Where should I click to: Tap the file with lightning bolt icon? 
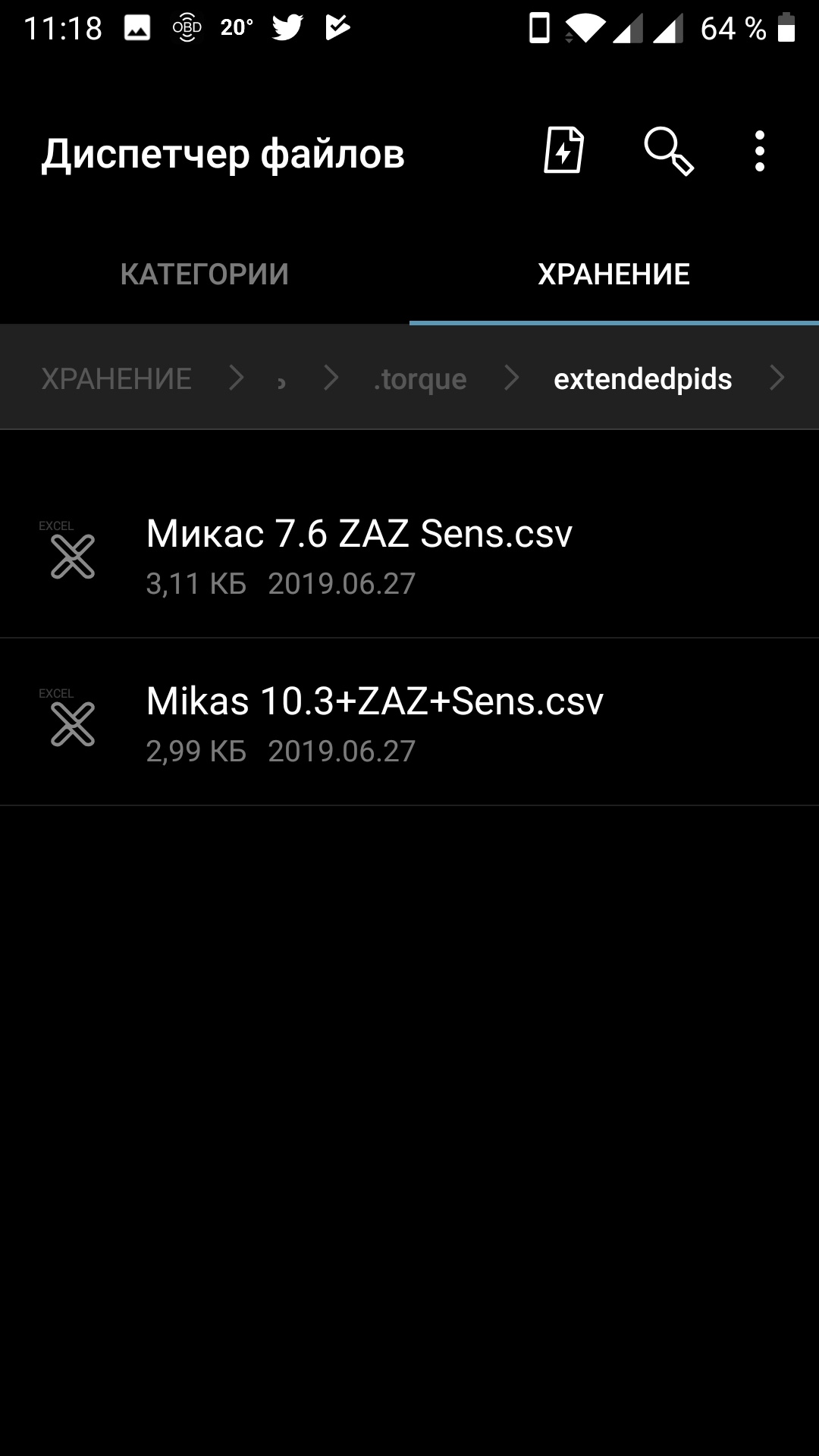click(x=563, y=151)
